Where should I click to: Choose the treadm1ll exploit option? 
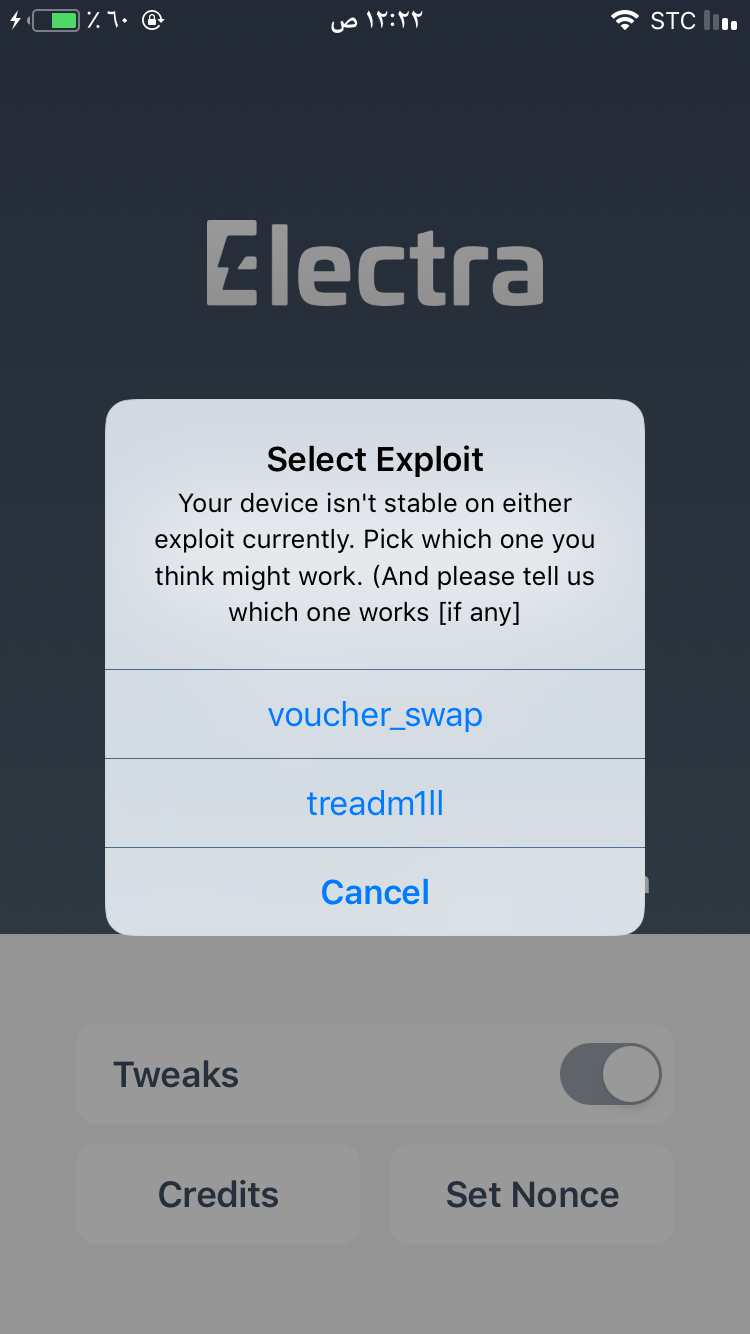[375, 803]
